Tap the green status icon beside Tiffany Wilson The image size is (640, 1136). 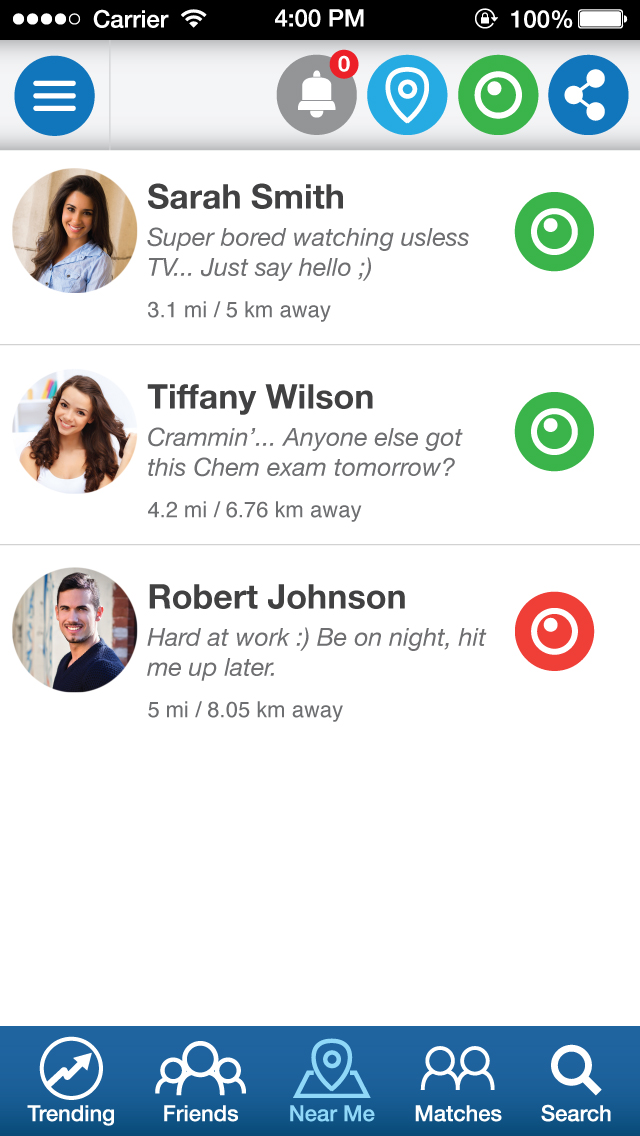(x=554, y=432)
